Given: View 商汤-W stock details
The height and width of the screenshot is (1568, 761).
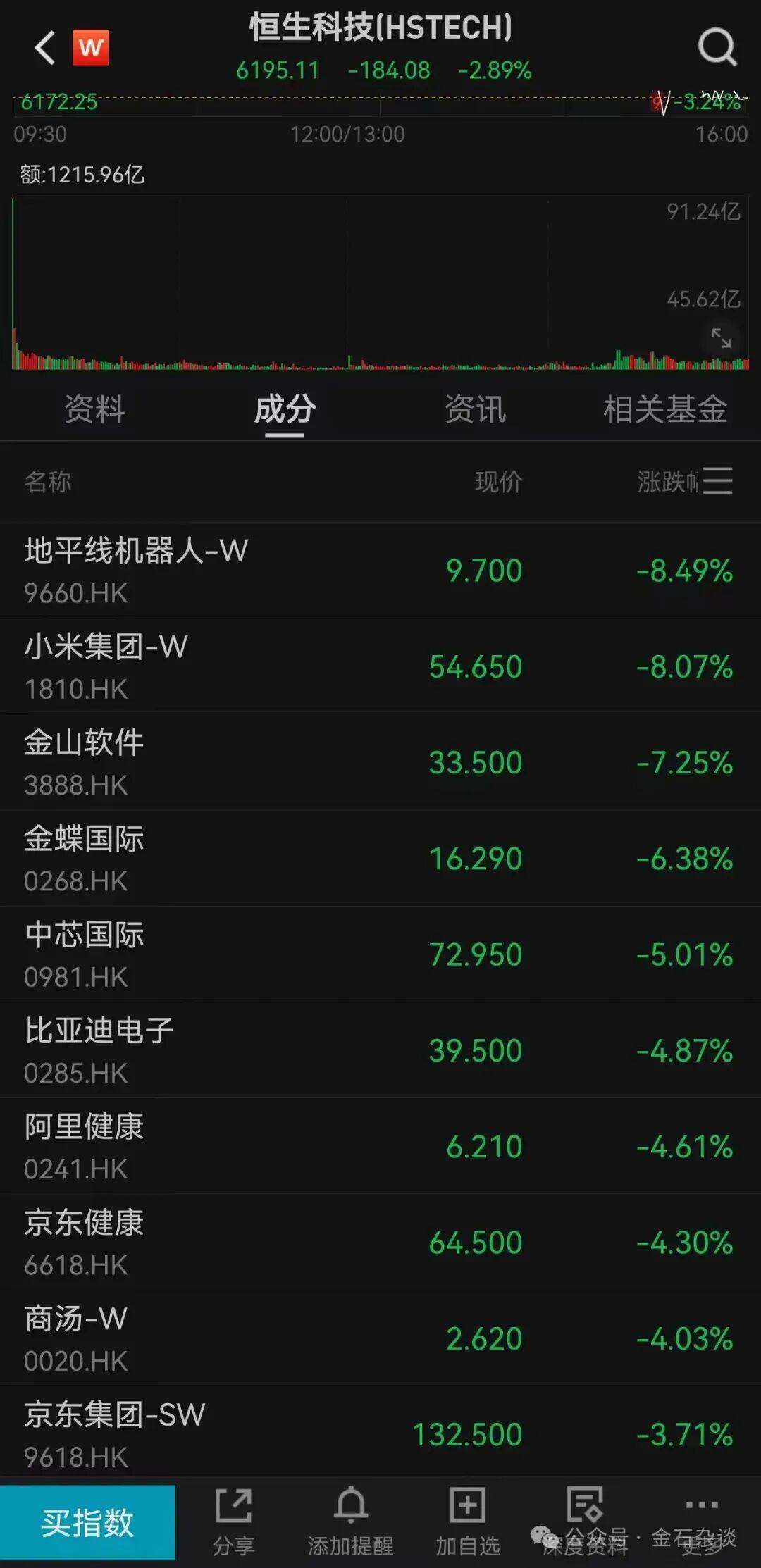Looking at the screenshot, I should click(380, 1338).
